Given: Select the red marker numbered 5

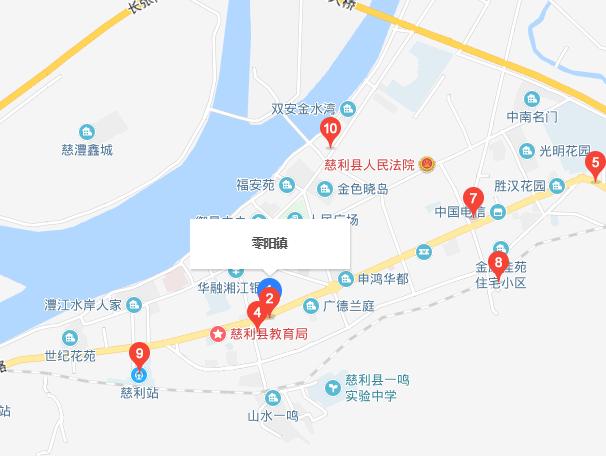Looking at the screenshot, I should pyautogui.click(x=595, y=163).
